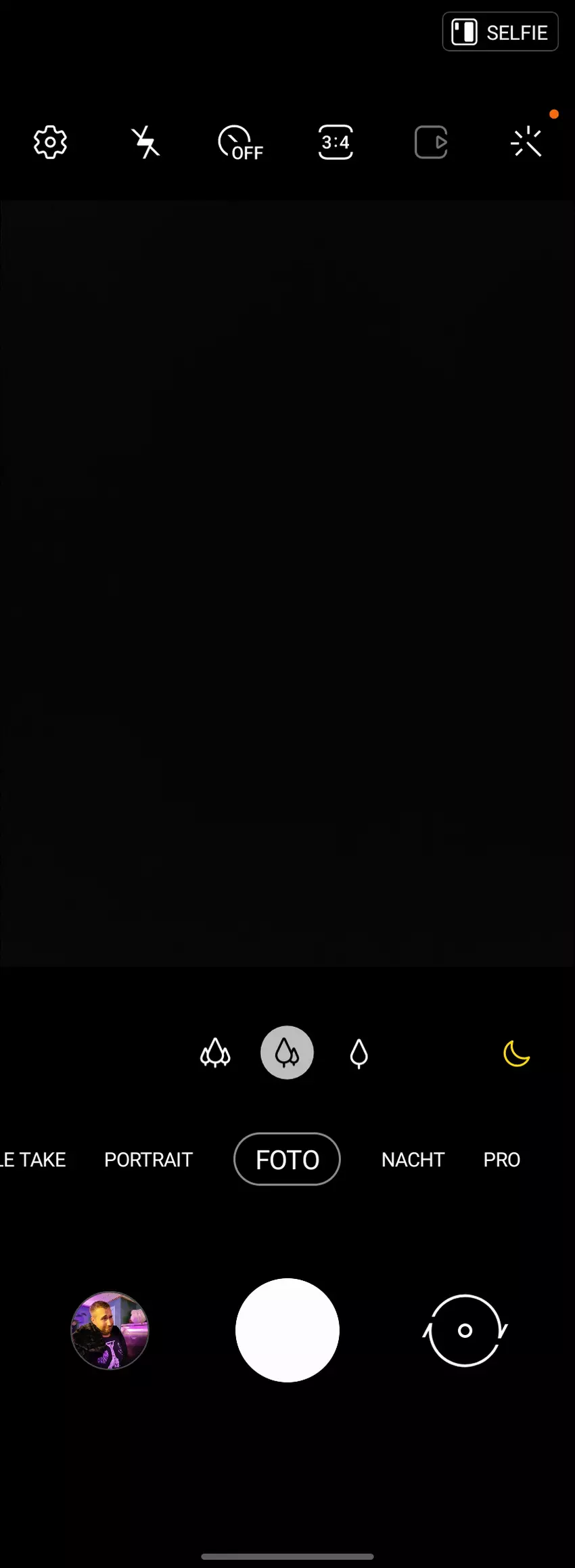Change the timer from OFF

point(240,142)
